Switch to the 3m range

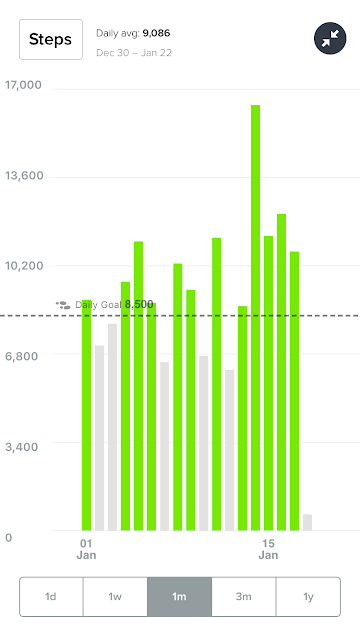(x=244, y=597)
